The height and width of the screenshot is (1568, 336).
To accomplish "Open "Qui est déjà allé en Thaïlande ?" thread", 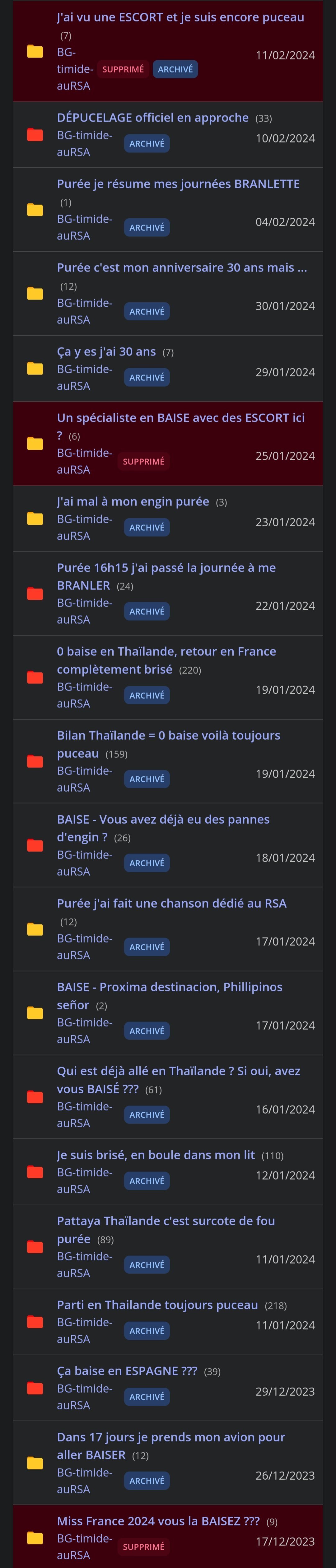I will pyautogui.click(x=178, y=1071).
